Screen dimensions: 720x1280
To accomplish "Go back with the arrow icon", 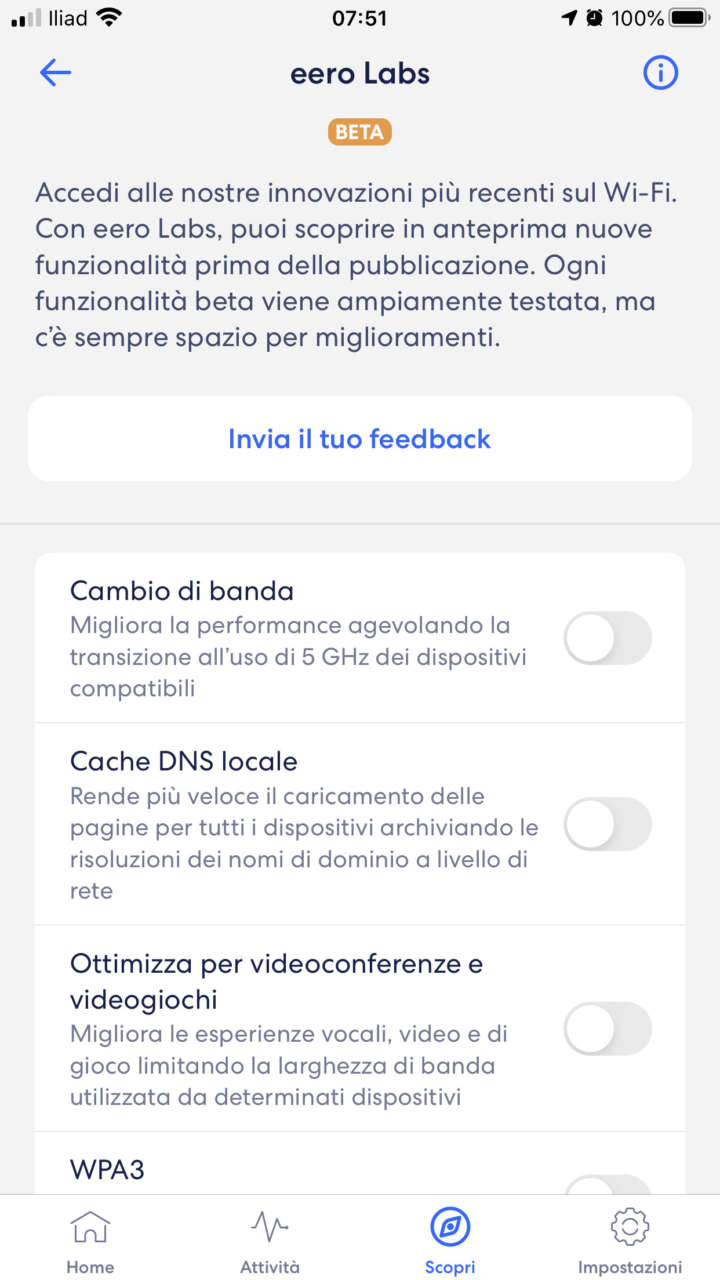I will pyautogui.click(x=55, y=73).
